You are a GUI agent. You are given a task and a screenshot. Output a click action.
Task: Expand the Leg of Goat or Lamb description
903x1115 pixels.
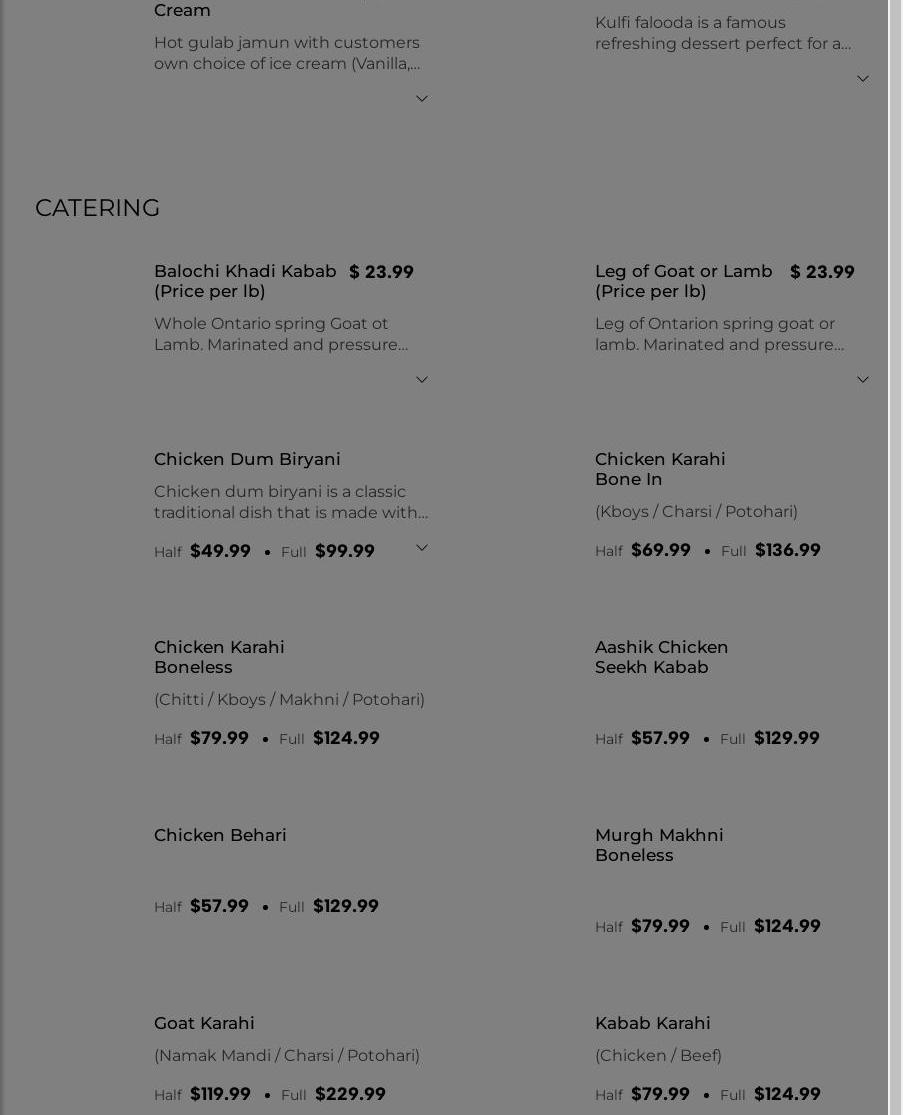point(862,380)
